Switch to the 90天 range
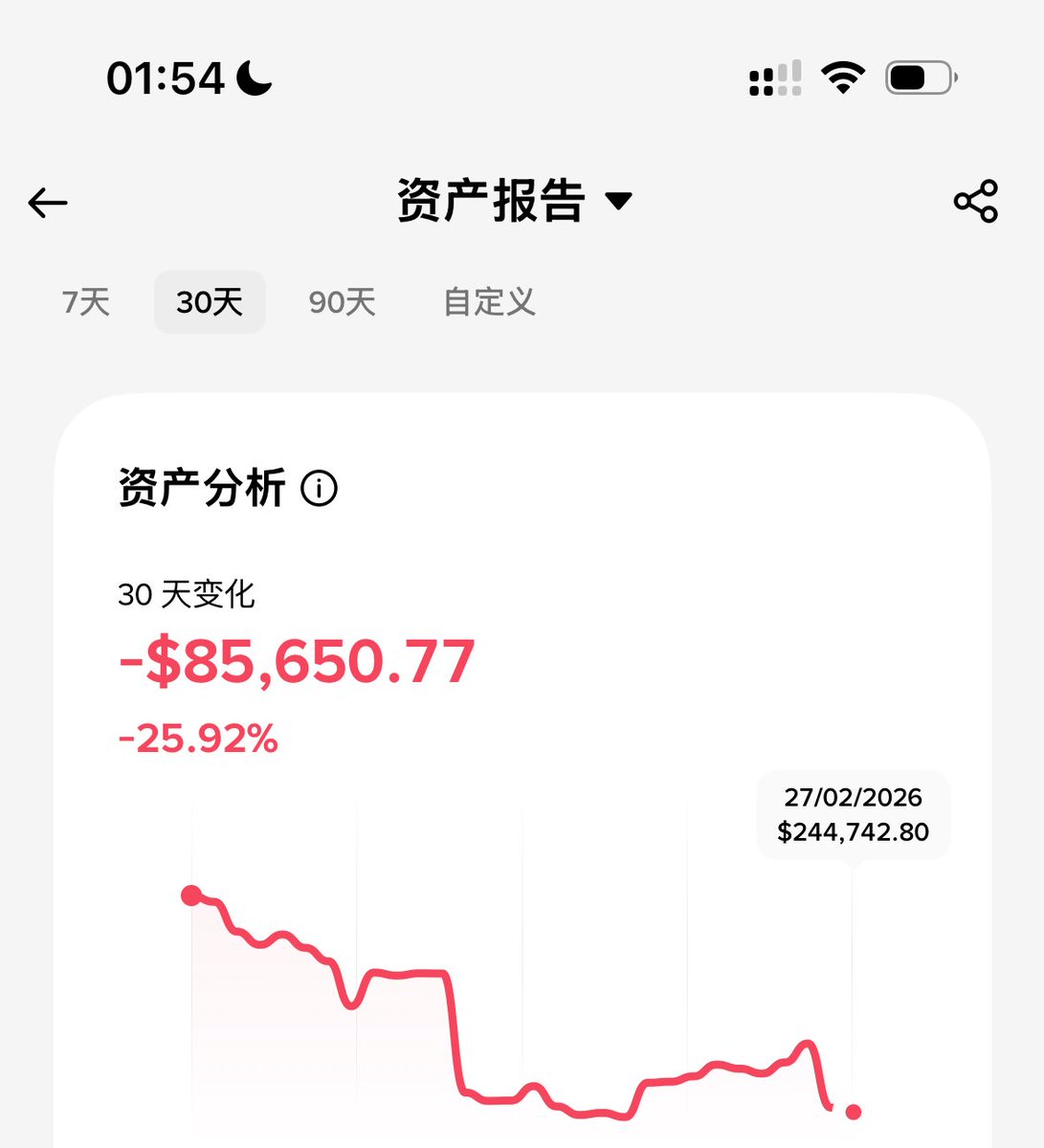Image resolution: width=1044 pixels, height=1148 pixels. [x=342, y=302]
